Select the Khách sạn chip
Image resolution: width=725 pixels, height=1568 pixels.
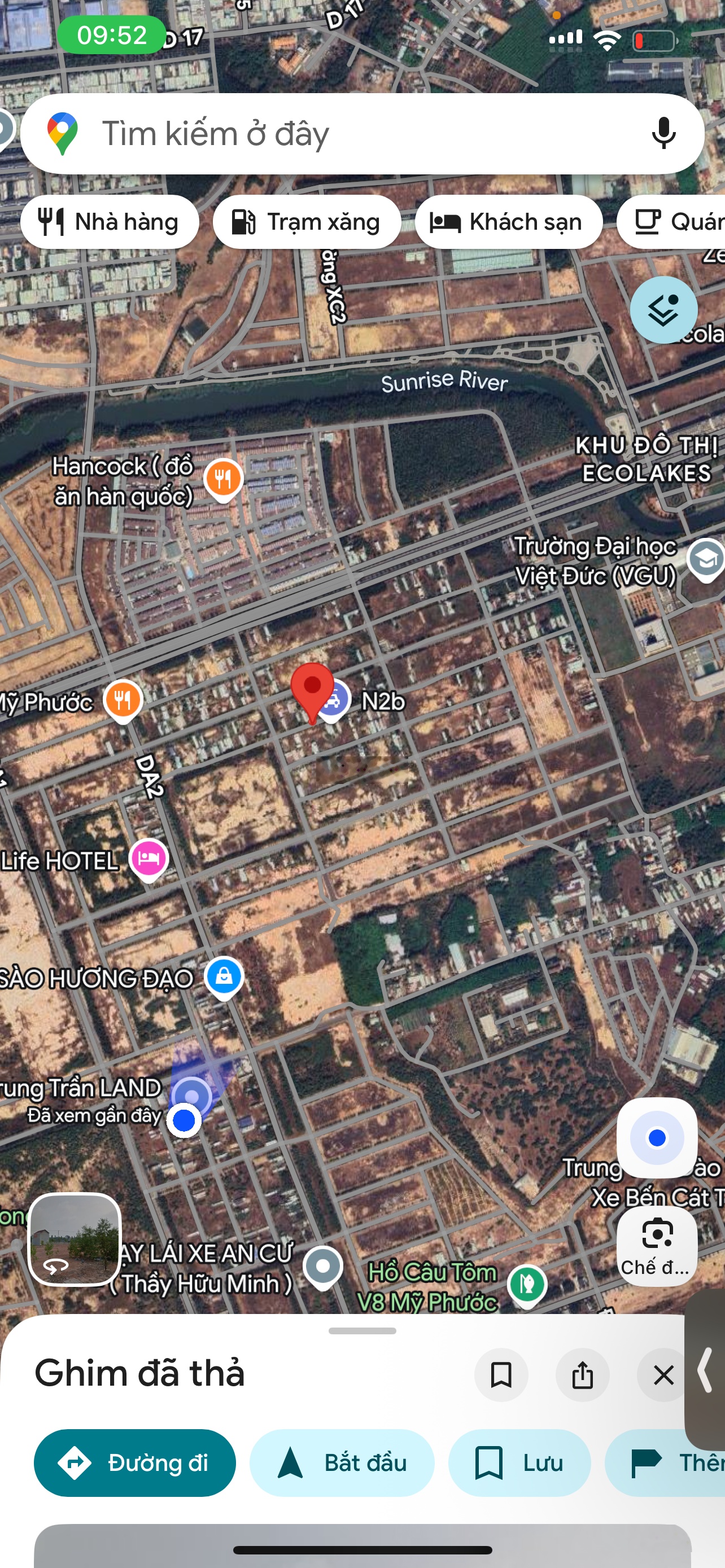click(x=508, y=222)
